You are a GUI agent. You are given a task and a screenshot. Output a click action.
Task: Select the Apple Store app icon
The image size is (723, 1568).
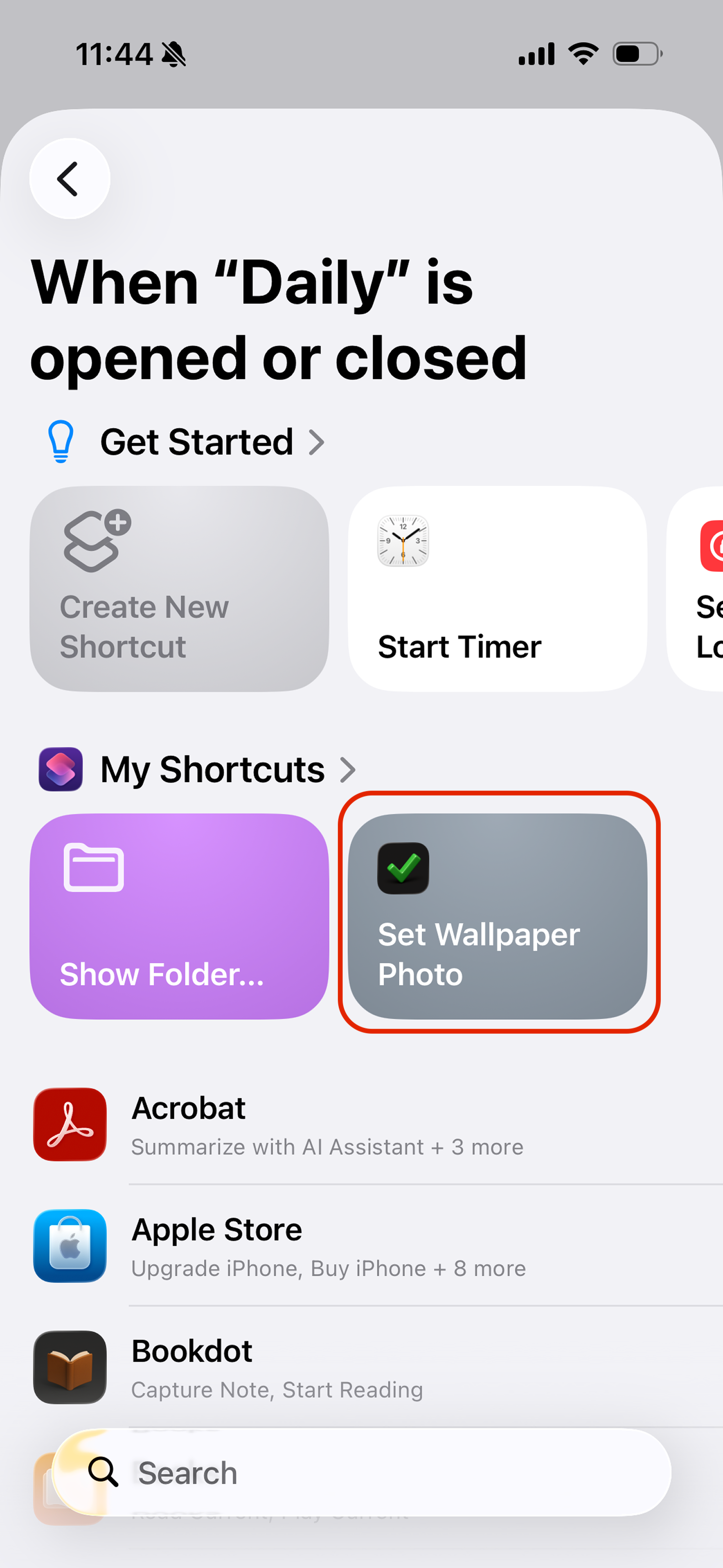(x=69, y=1246)
